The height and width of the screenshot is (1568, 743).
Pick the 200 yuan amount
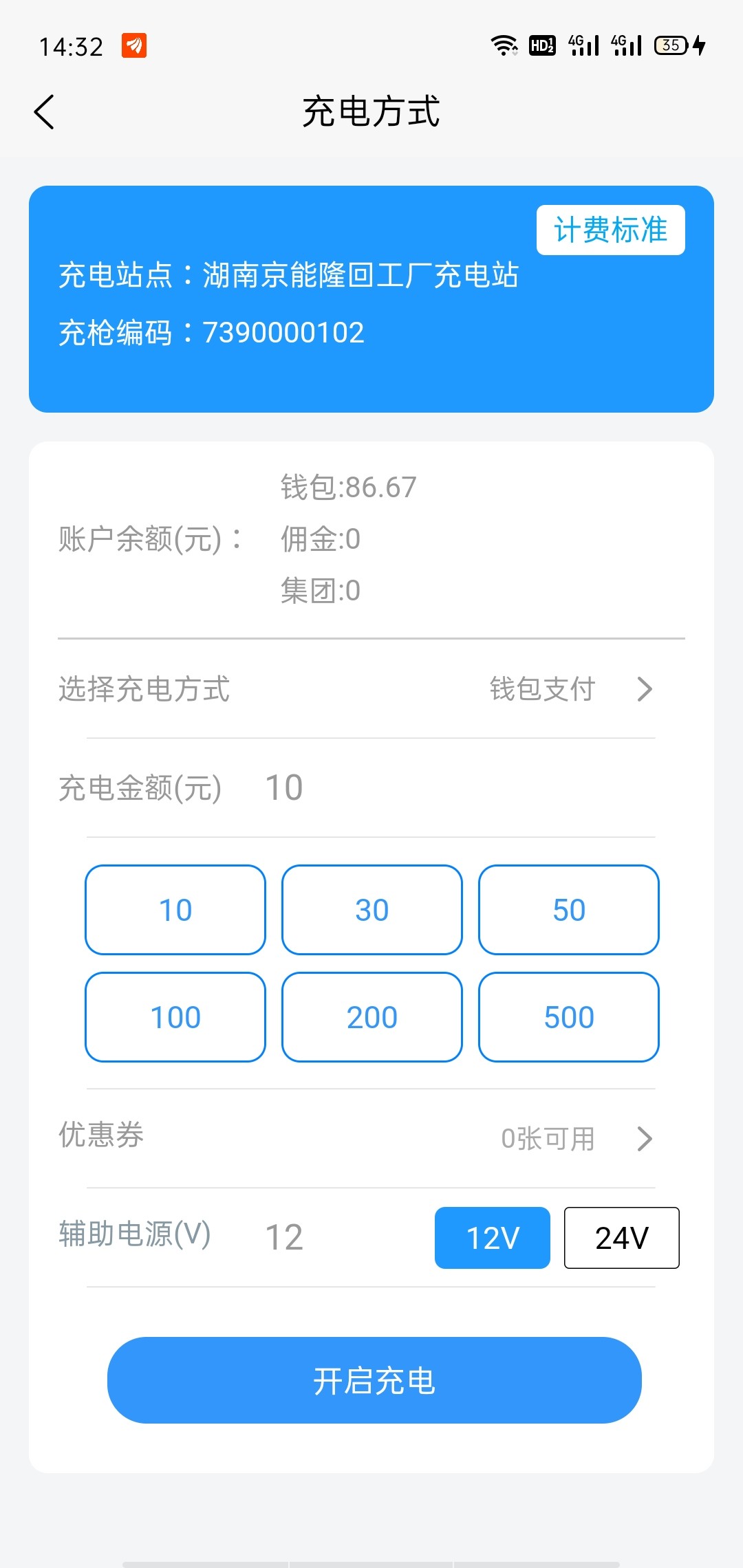click(x=372, y=1017)
